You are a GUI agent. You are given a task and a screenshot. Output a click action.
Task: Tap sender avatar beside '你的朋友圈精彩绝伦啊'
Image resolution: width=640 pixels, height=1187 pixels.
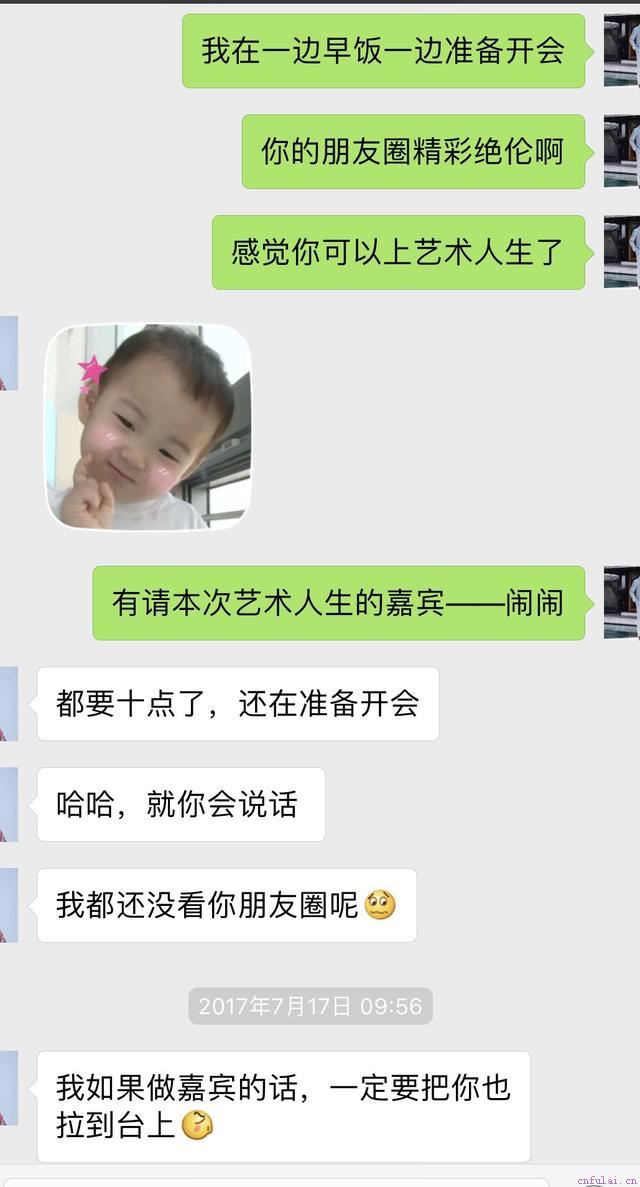[x=621, y=151]
